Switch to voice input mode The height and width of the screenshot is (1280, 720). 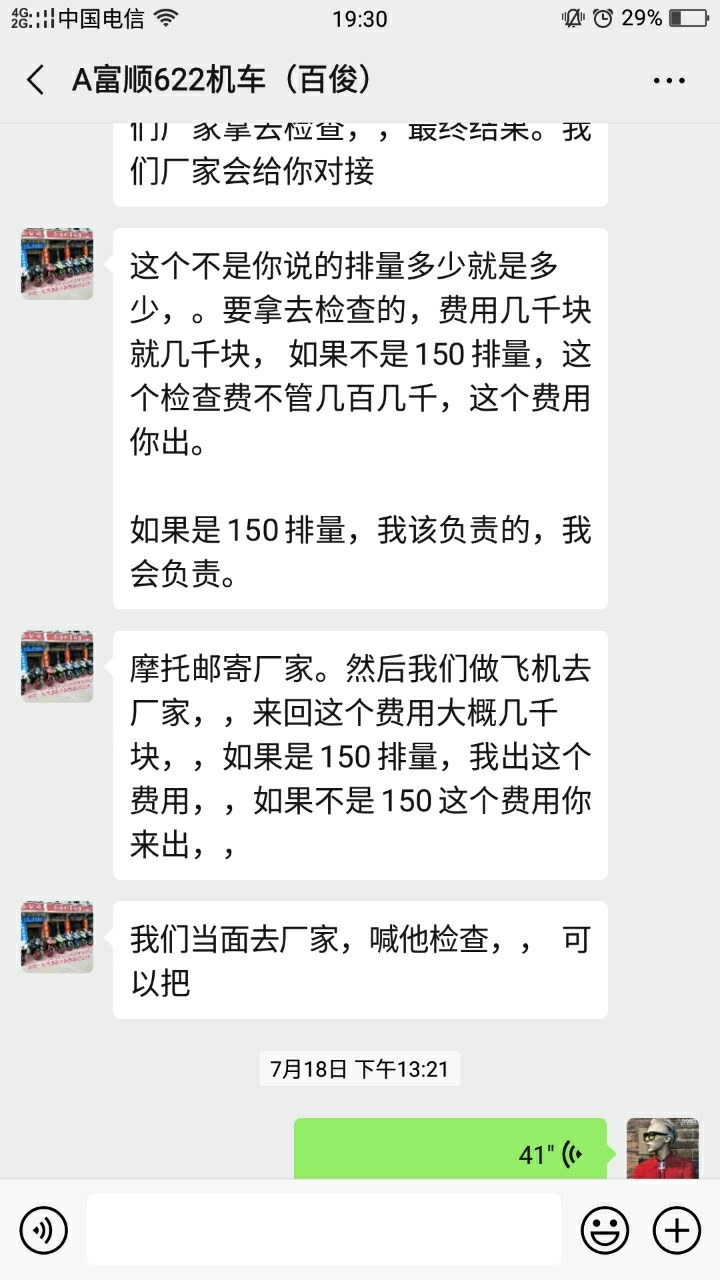coord(43,1229)
